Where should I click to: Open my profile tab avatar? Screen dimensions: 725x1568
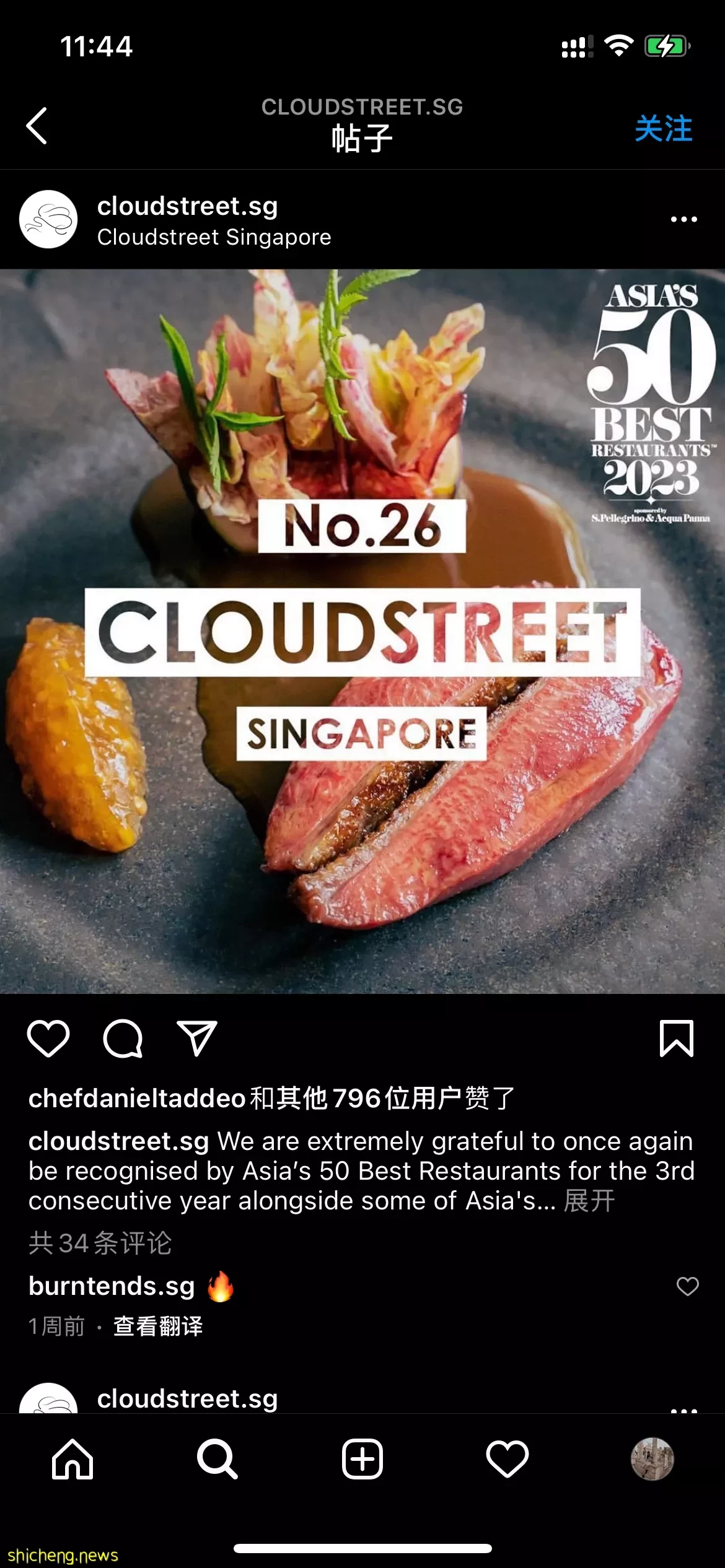click(652, 1459)
